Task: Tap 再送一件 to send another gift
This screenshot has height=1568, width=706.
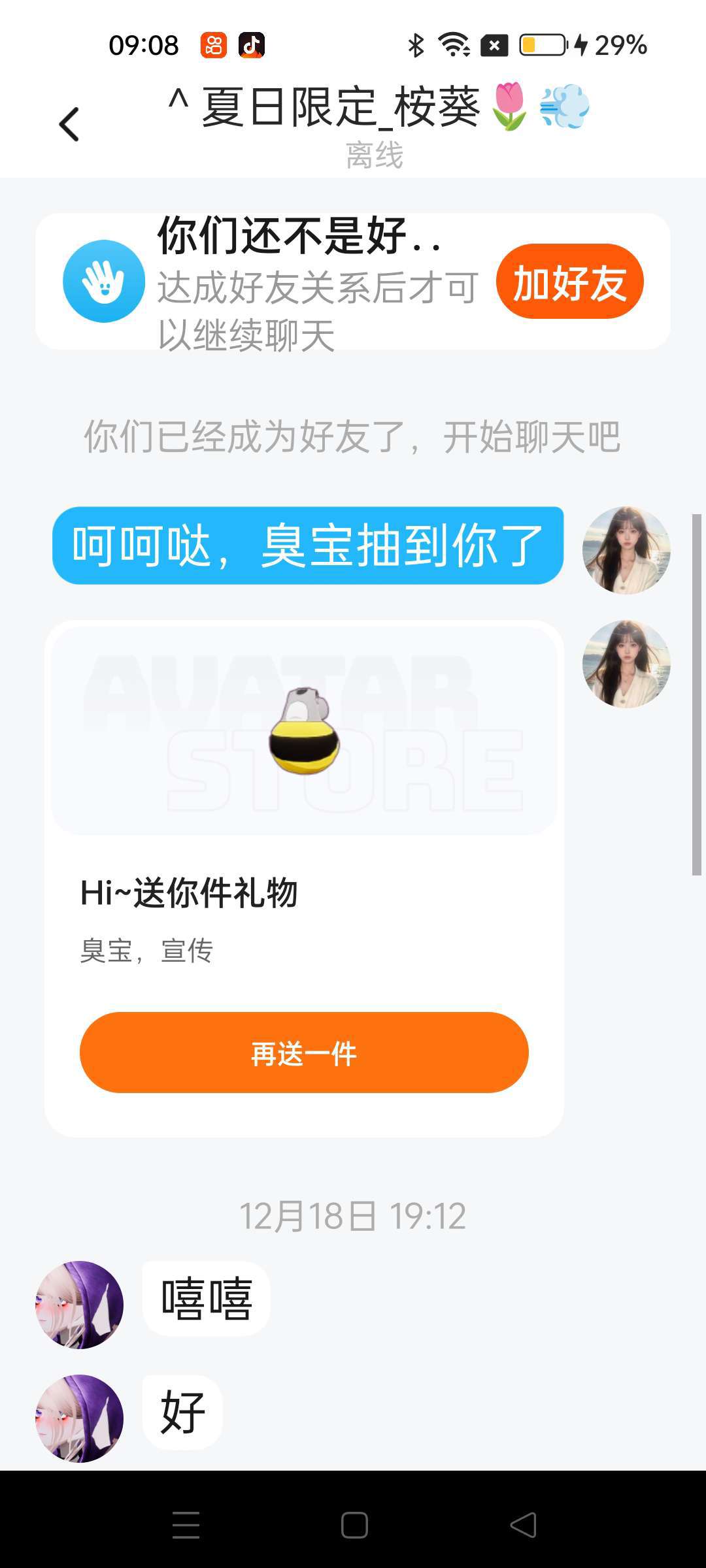Action: (x=304, y=1053)
